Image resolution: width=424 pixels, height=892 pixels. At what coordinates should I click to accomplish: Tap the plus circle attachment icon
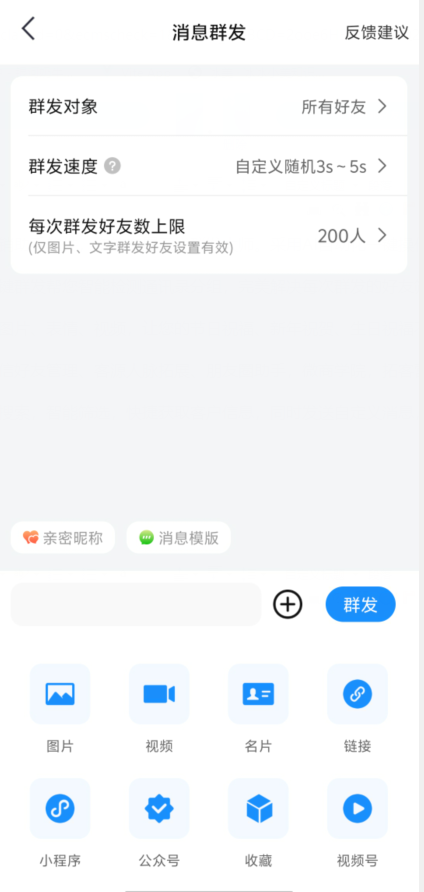tap(288, 604)
